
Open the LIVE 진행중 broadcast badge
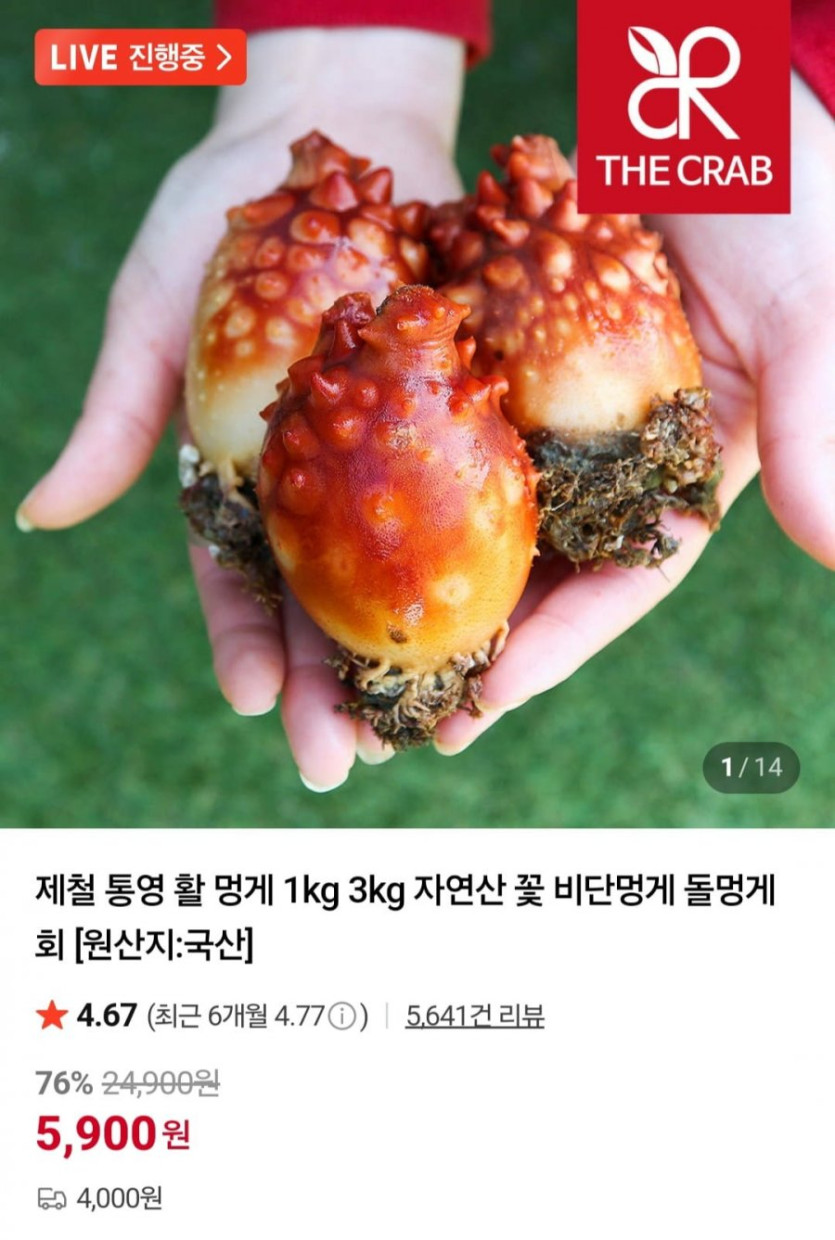[x=140, y=57]
